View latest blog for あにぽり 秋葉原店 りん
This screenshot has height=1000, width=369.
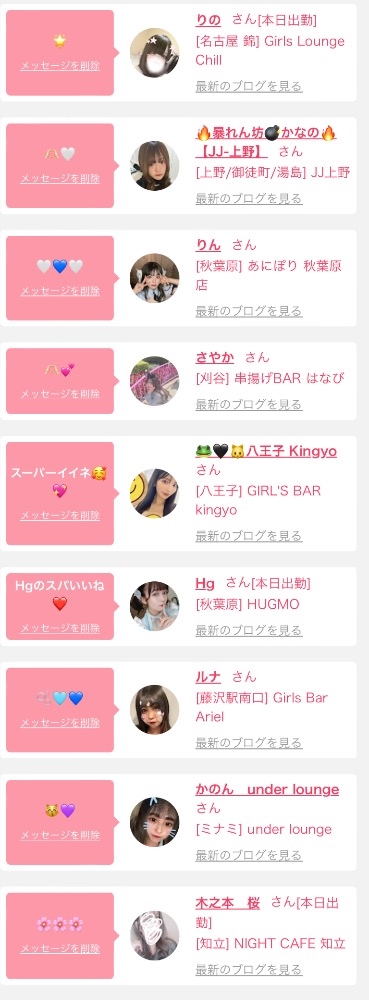coord(249,311)
